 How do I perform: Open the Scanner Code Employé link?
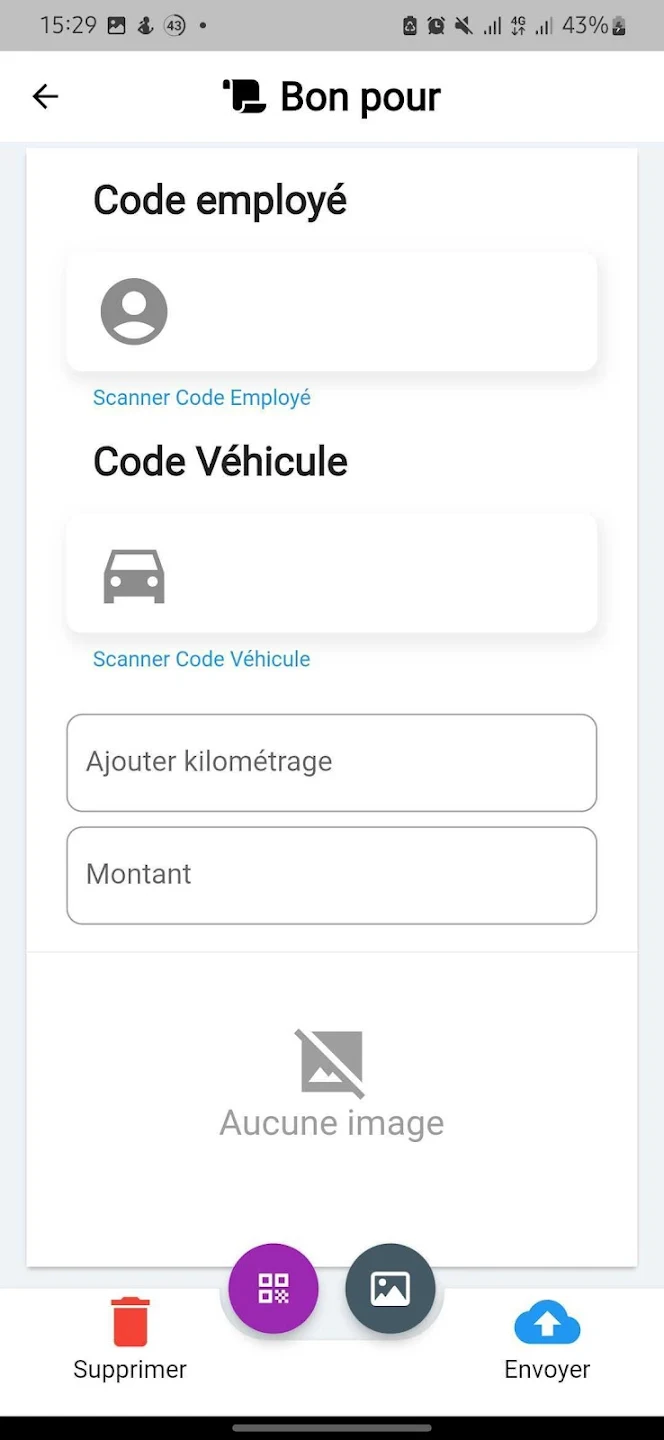[x=202, y=398]
